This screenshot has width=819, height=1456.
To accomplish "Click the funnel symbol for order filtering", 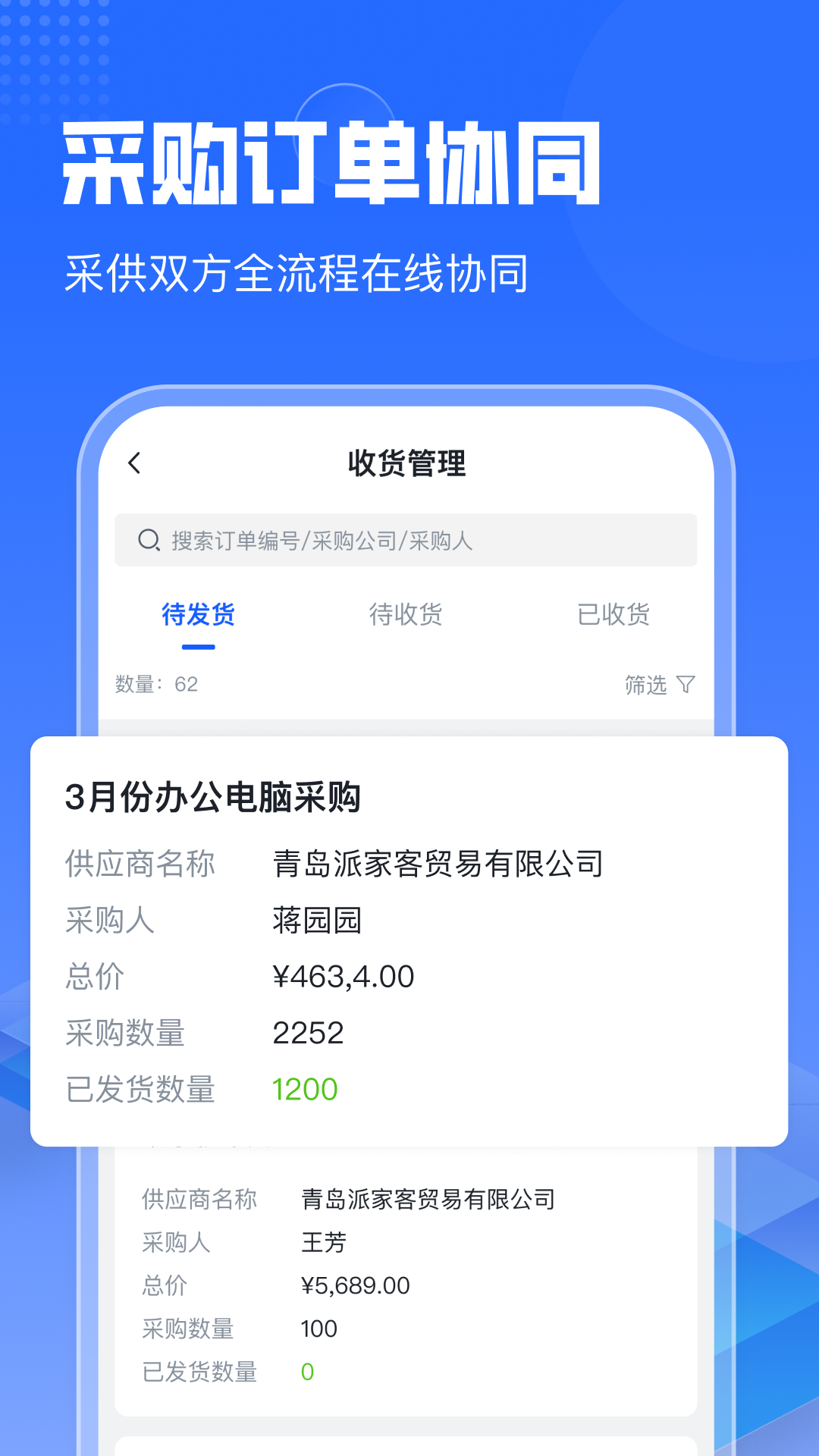I will coord(686,685).
